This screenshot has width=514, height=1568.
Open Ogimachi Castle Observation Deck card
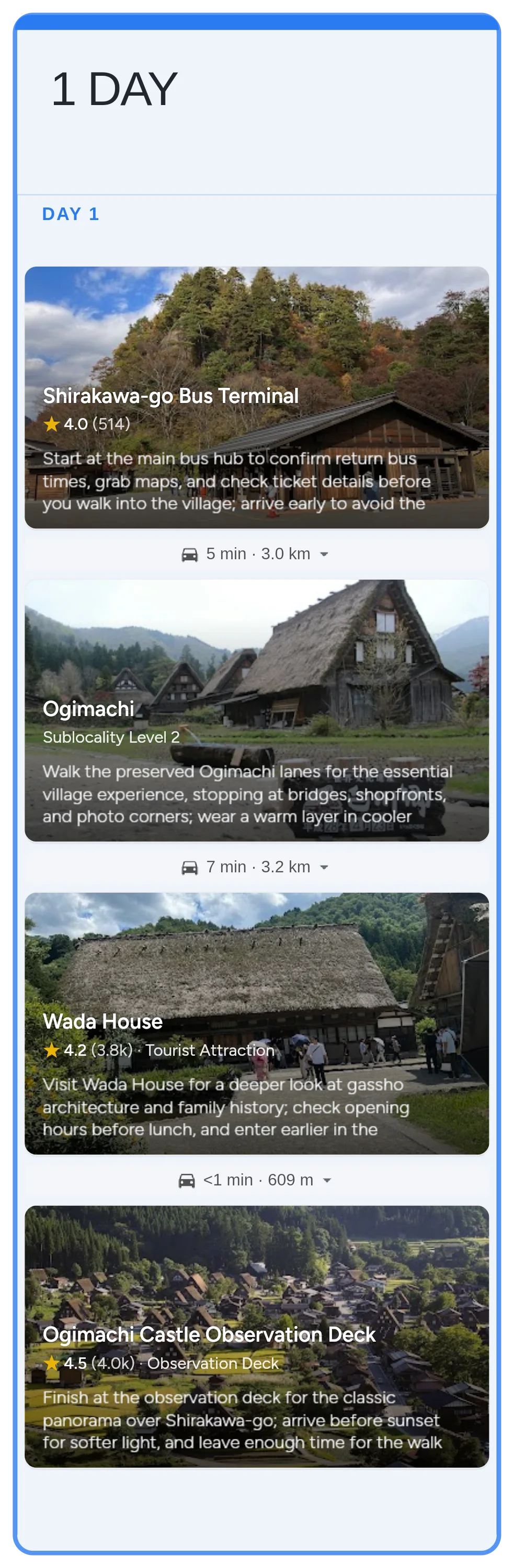point(256,1335)
